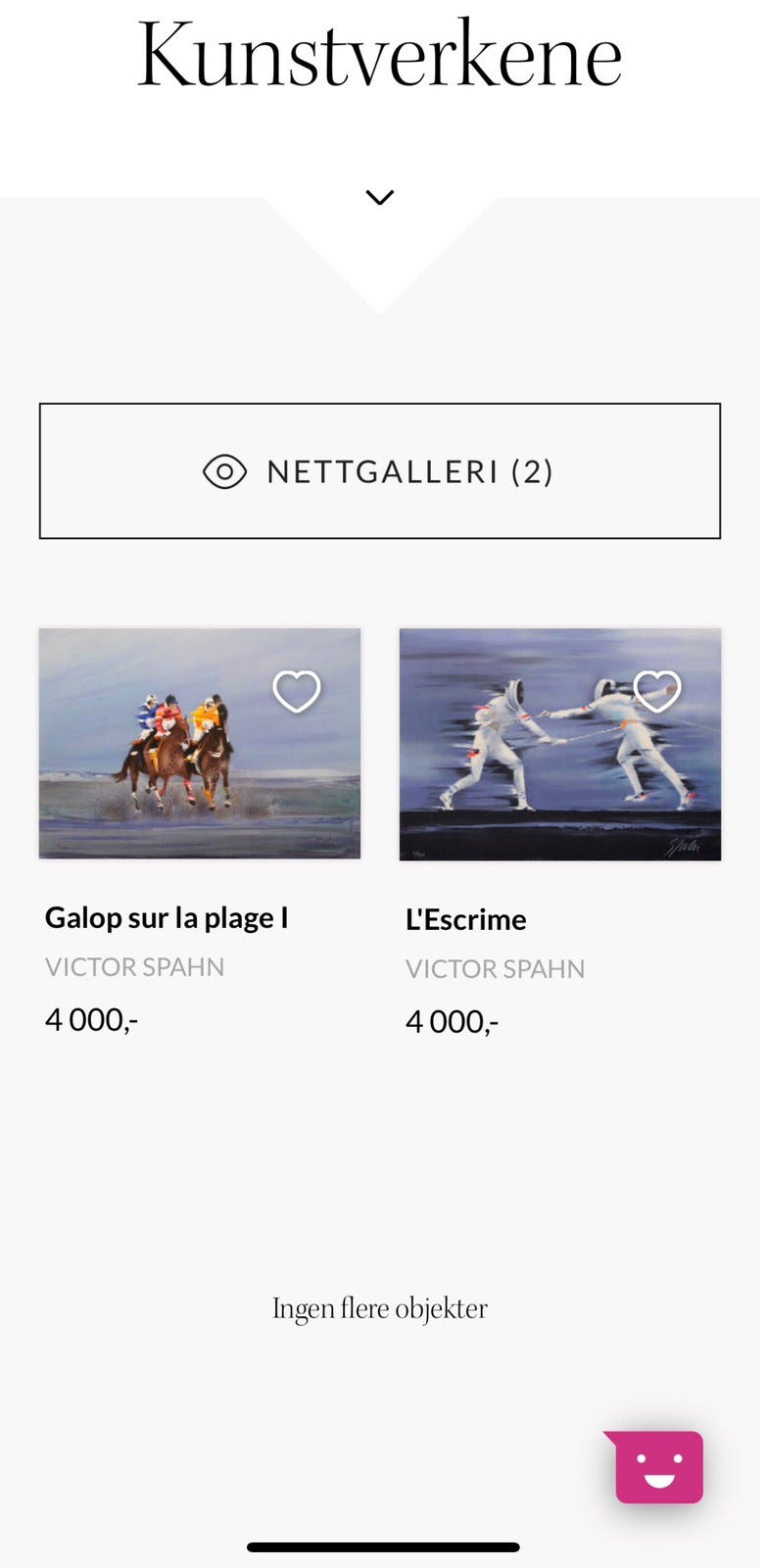Toggle favorite status for Galop sur la plage I
The image size is (766, 1568).
pos(296,691)
